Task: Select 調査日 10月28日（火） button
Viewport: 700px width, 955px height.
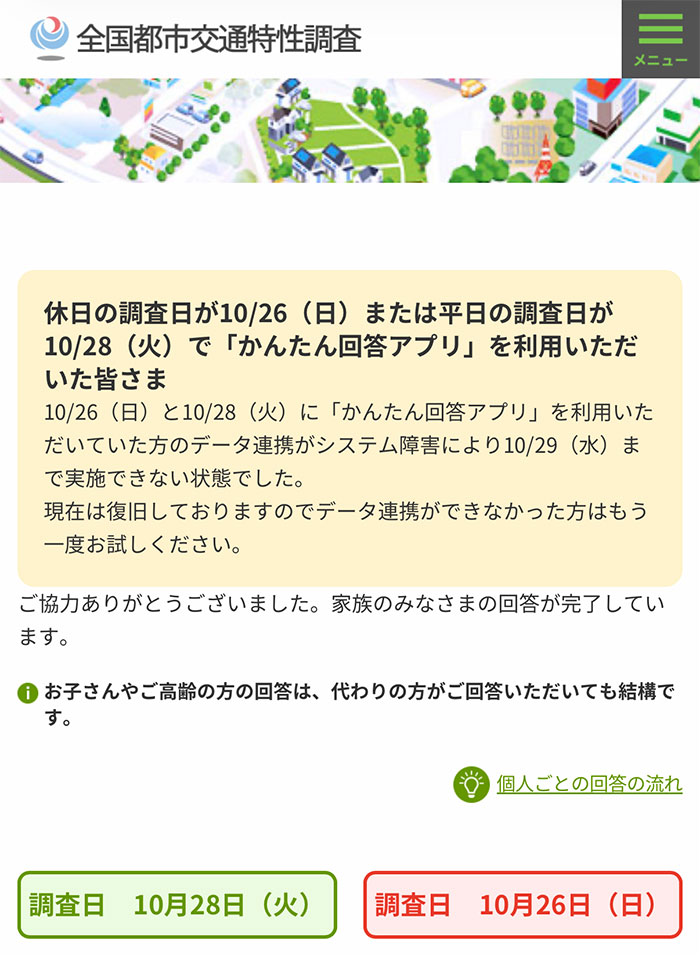Action: [x=177, y=905]
